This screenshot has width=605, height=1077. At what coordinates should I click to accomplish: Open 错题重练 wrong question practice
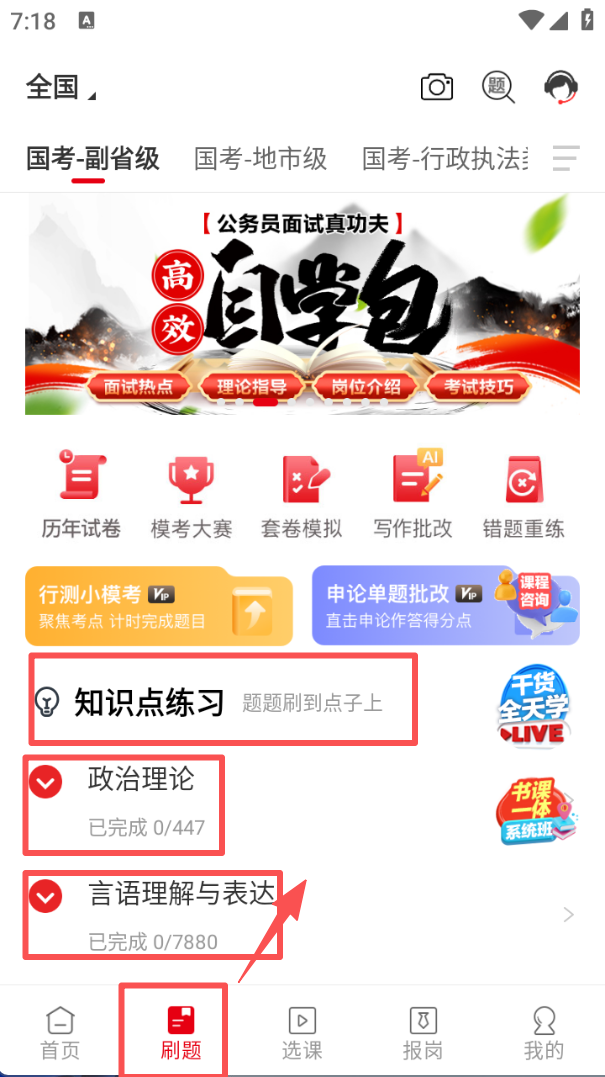tap(523, 495)
